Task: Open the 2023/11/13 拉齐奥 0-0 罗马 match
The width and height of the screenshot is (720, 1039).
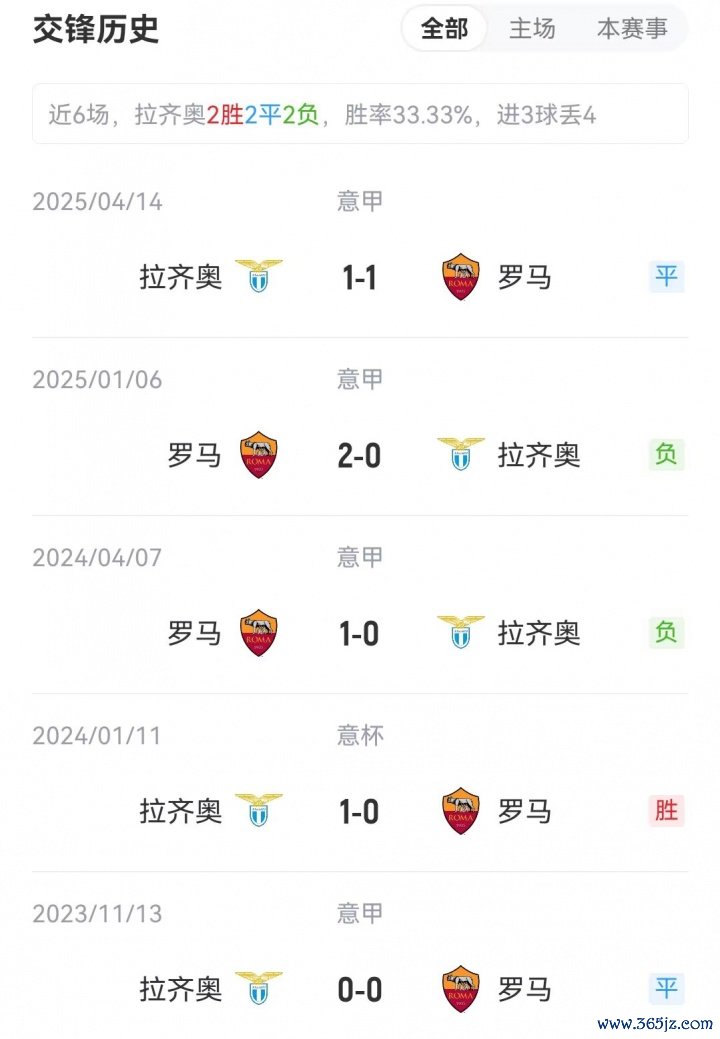Action: point(360,989)
